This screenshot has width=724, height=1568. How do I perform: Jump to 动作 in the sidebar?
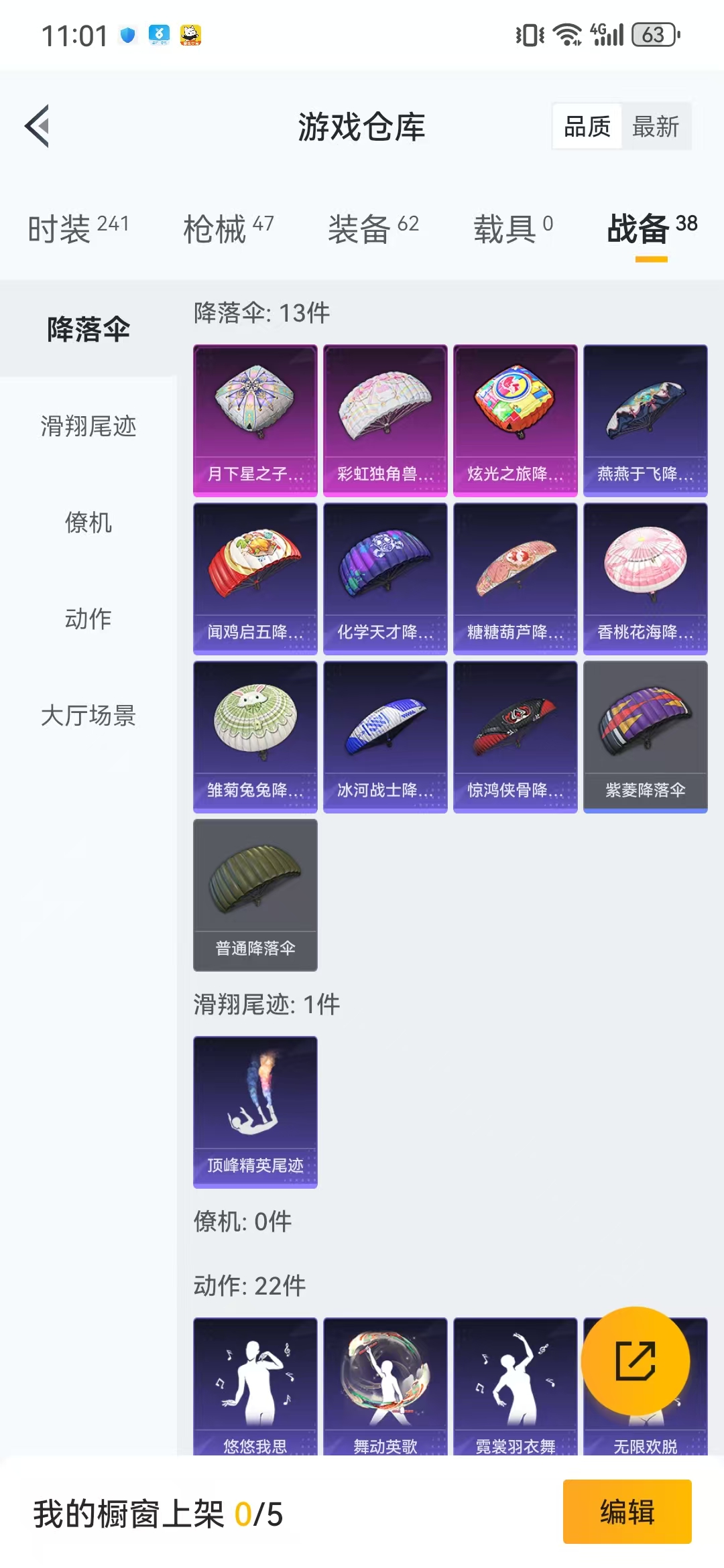pos(88,619)
